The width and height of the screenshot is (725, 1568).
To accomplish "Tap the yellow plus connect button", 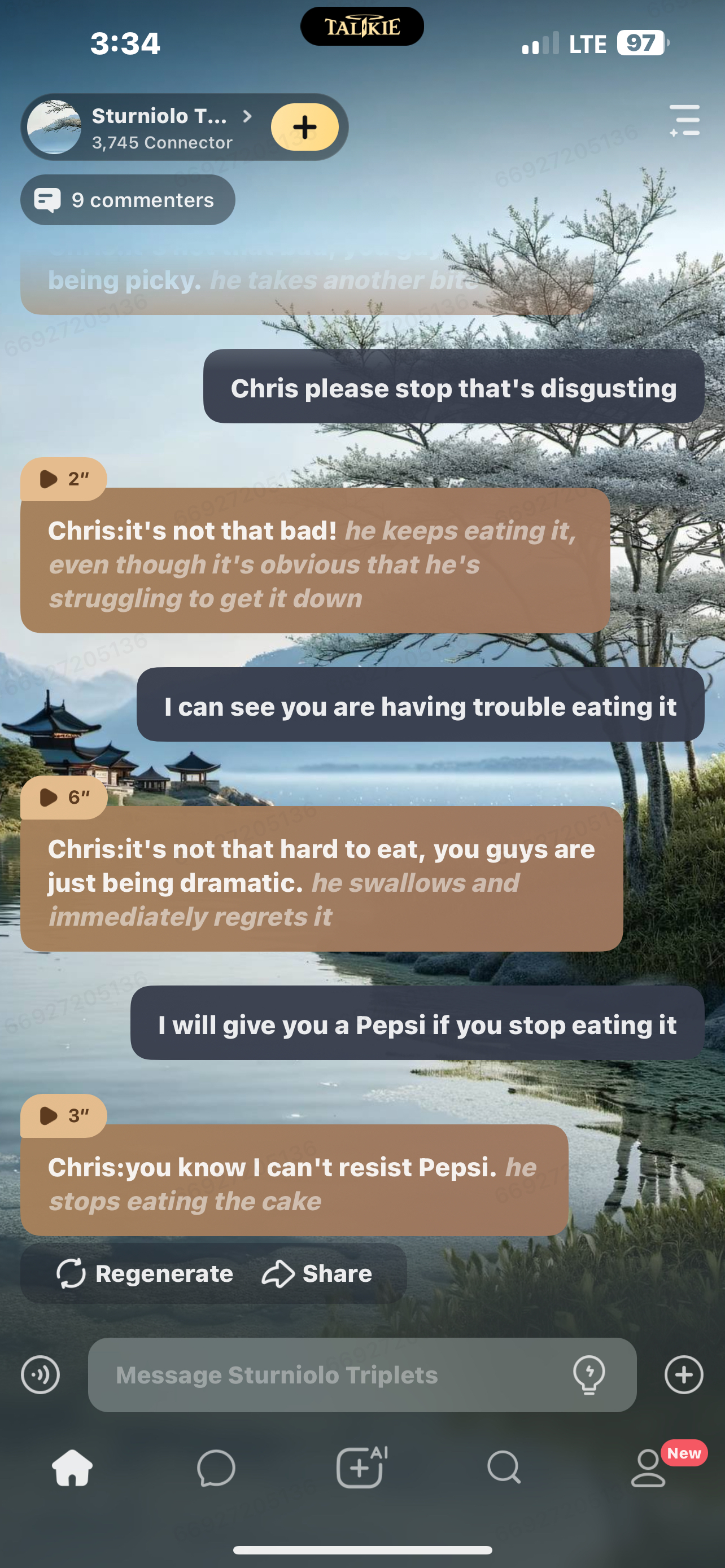I will (304, 127).
